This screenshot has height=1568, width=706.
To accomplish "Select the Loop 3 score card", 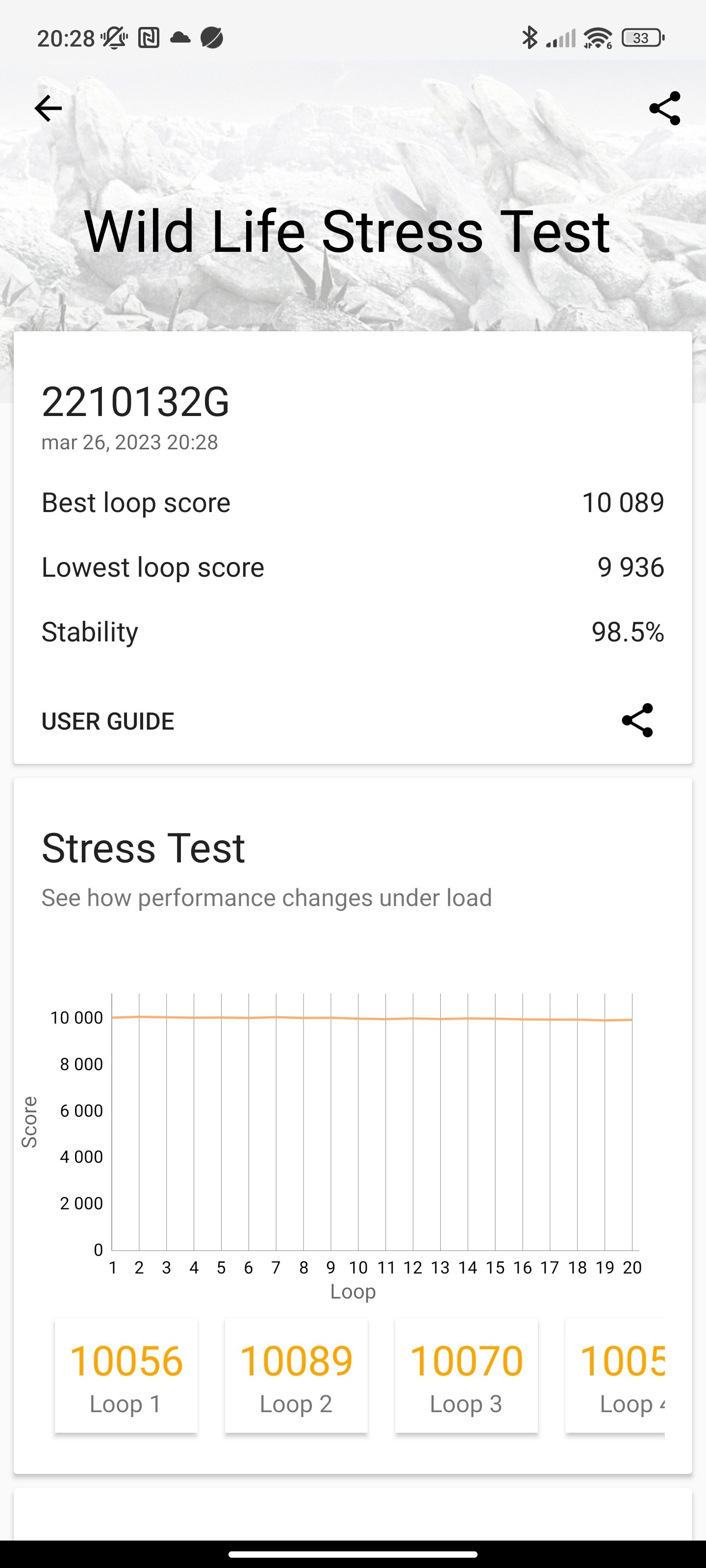I will [466, 1375].
